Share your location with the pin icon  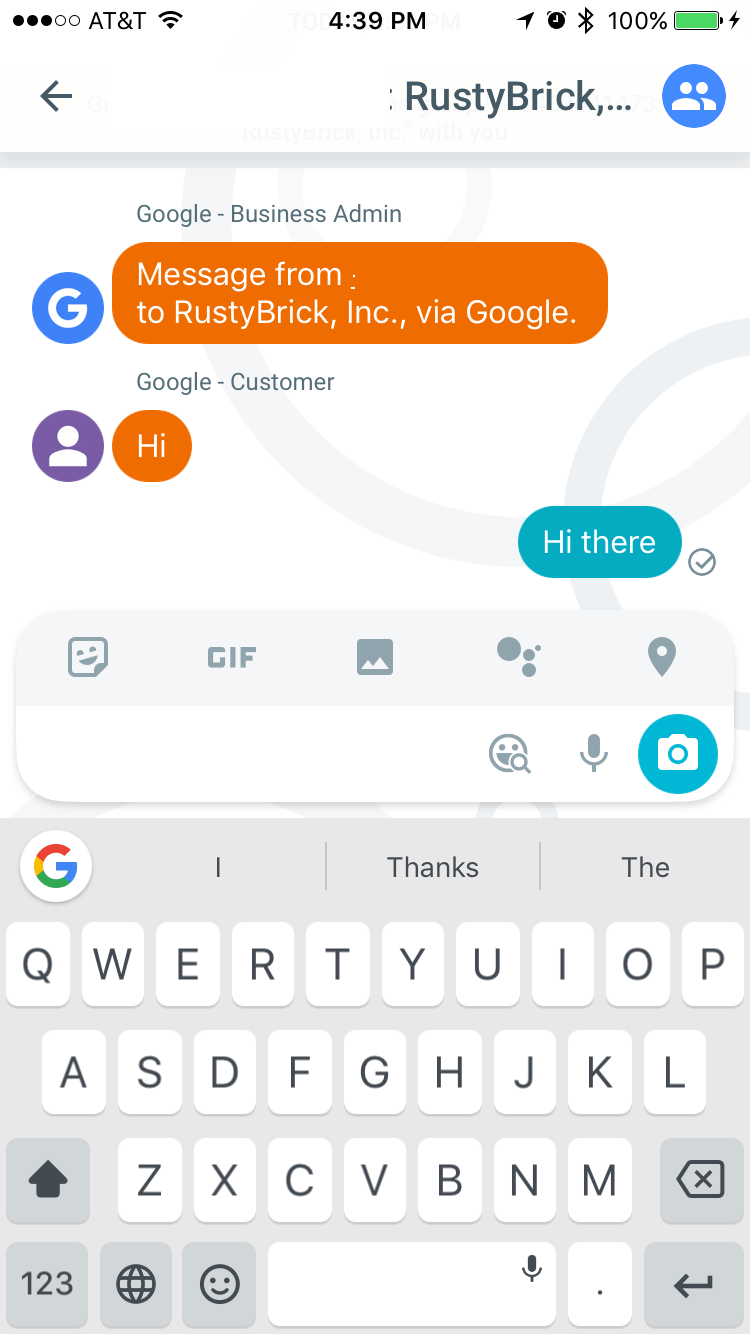(661, 657)
